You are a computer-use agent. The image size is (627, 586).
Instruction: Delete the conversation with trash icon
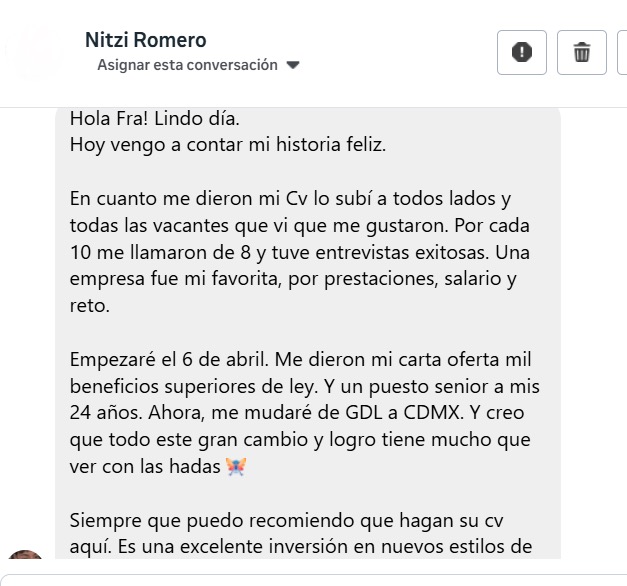[x=582, y=52]
